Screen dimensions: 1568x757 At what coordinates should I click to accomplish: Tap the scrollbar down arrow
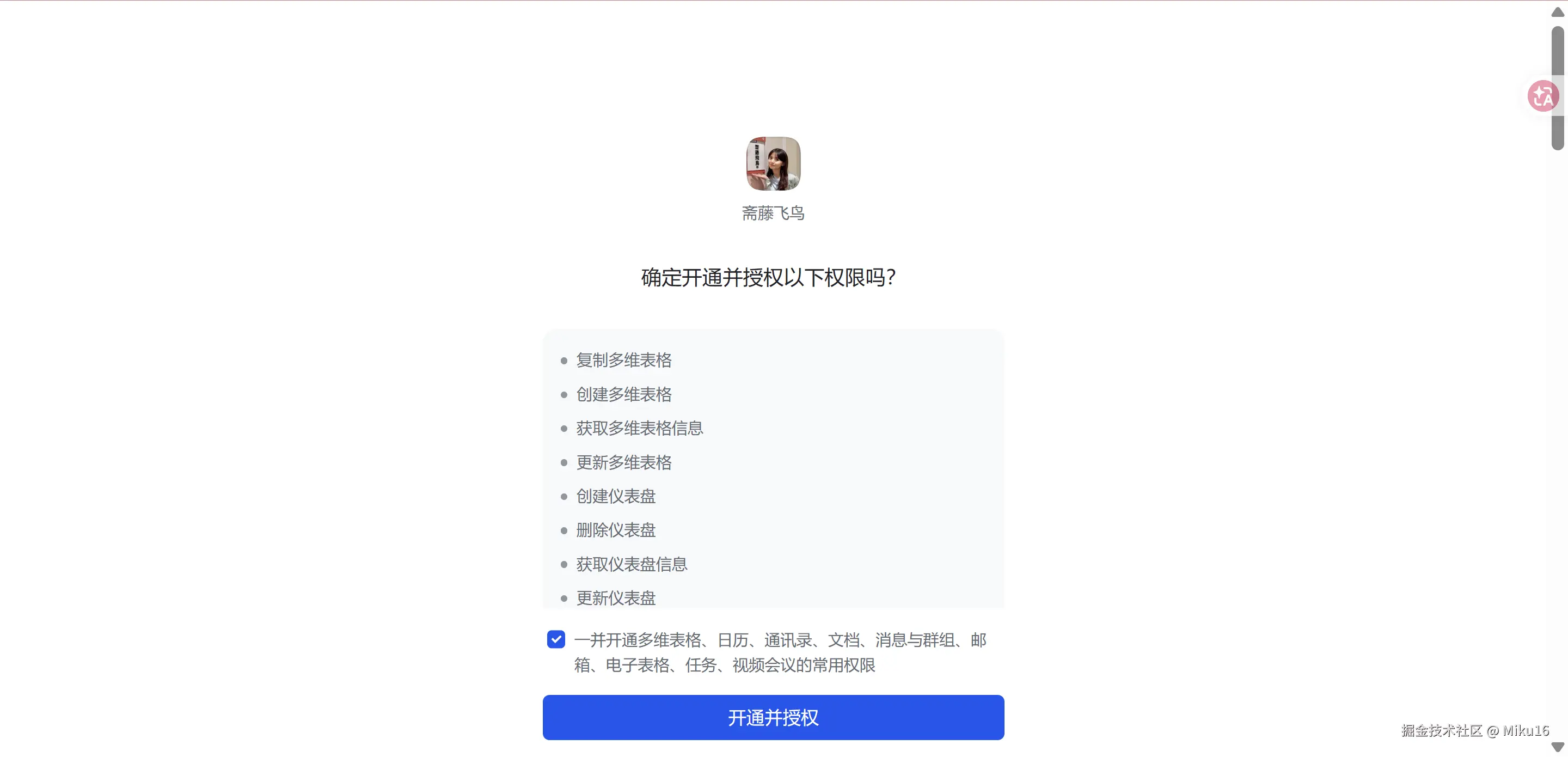pos(1557,747)
